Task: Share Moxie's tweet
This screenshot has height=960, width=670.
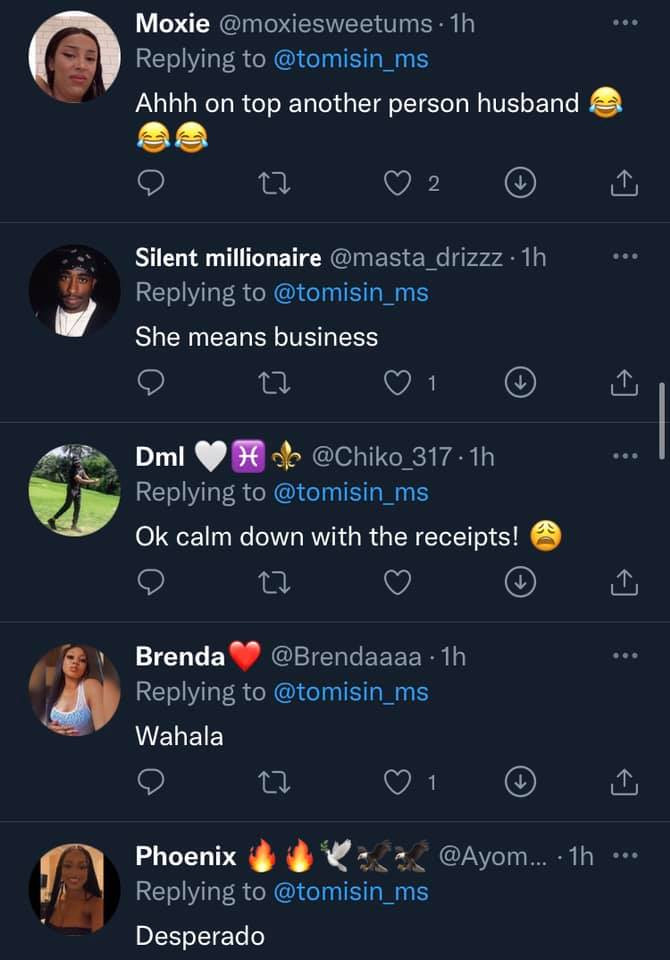Action: [x=623, y=182]
